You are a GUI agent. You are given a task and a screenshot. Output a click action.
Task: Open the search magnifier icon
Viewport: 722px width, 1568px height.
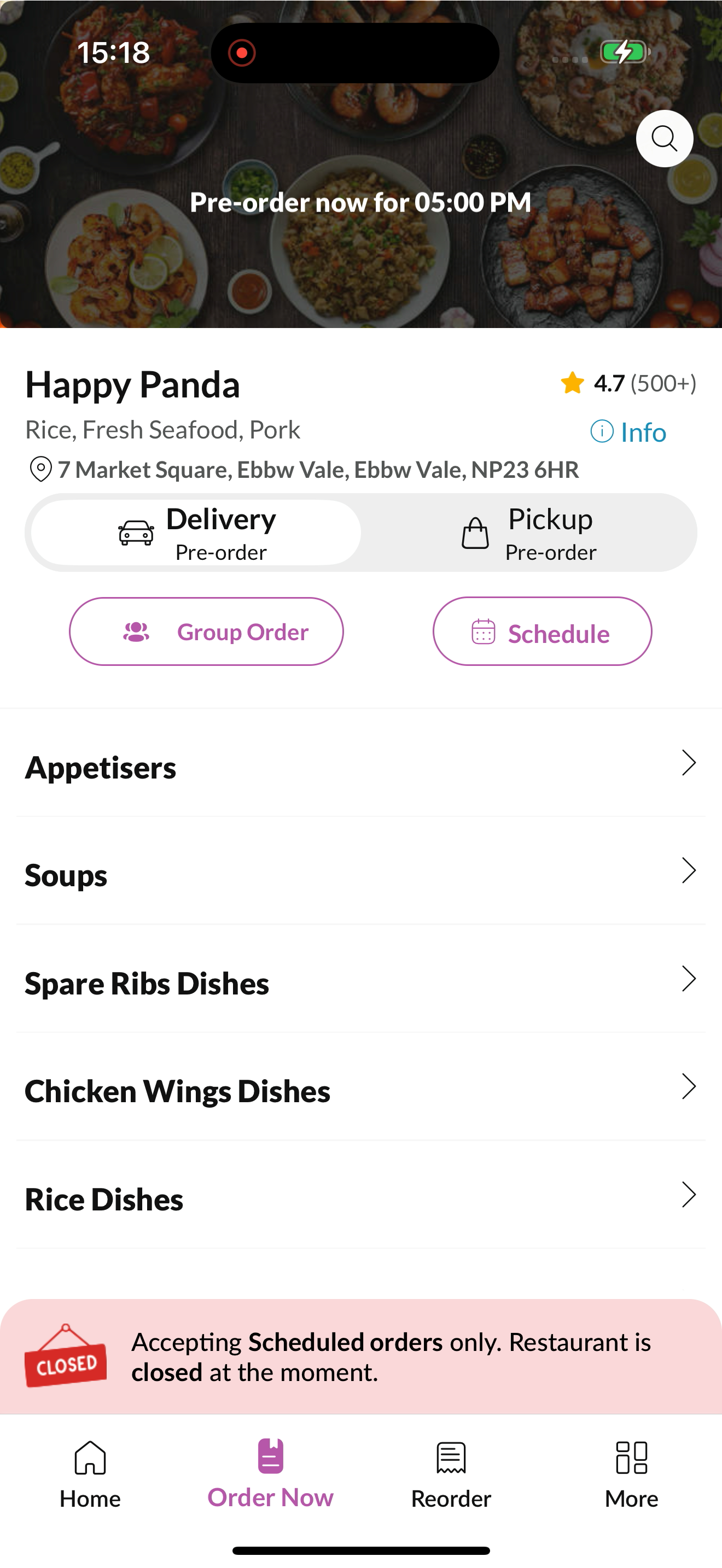tap(664, 139)
